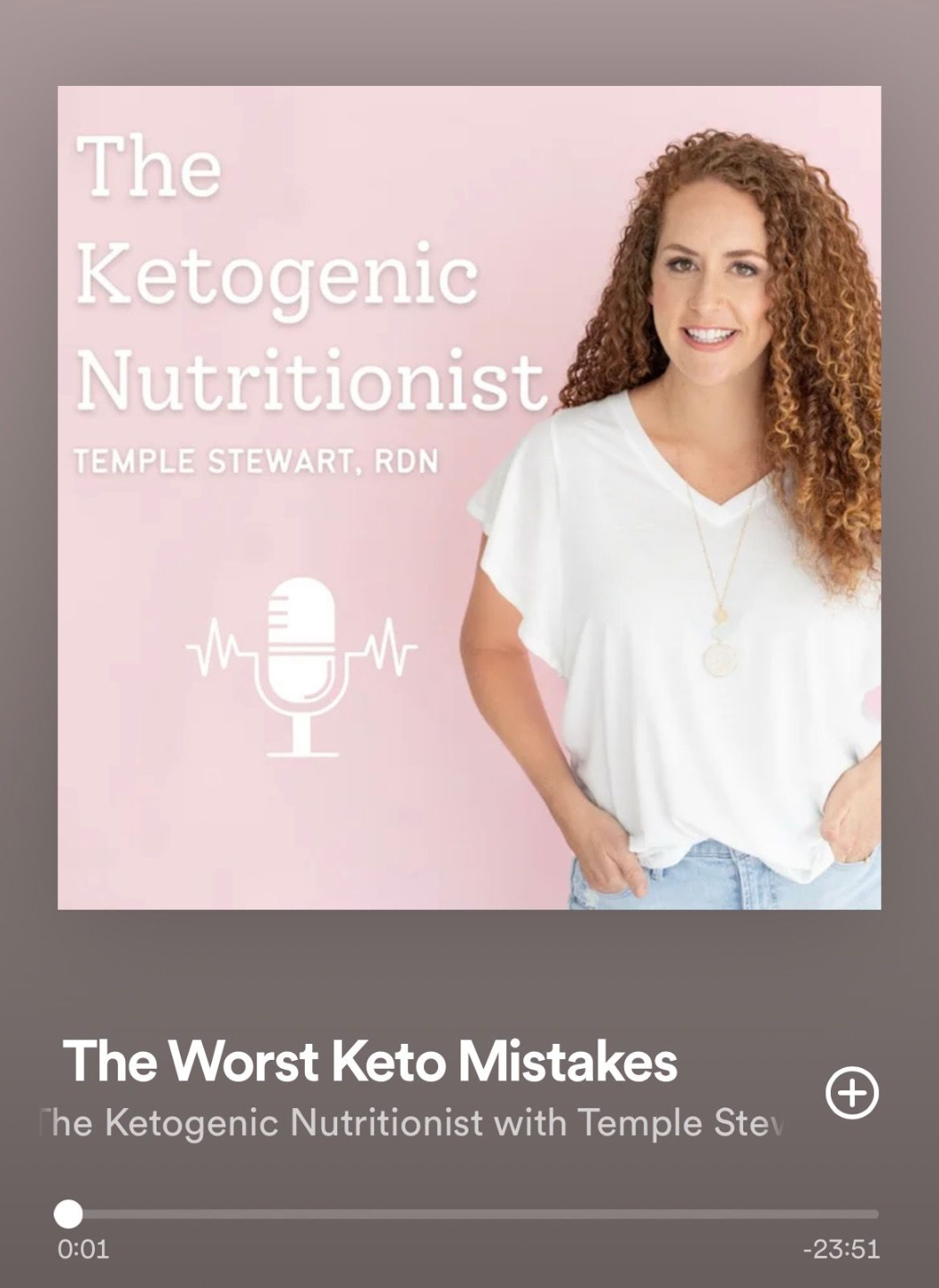Image resolution: width=939 pixels, height=1288 pixels.
Task: Tap the podcast cover art
Action: pyautogui.click(x=469, y=497)
